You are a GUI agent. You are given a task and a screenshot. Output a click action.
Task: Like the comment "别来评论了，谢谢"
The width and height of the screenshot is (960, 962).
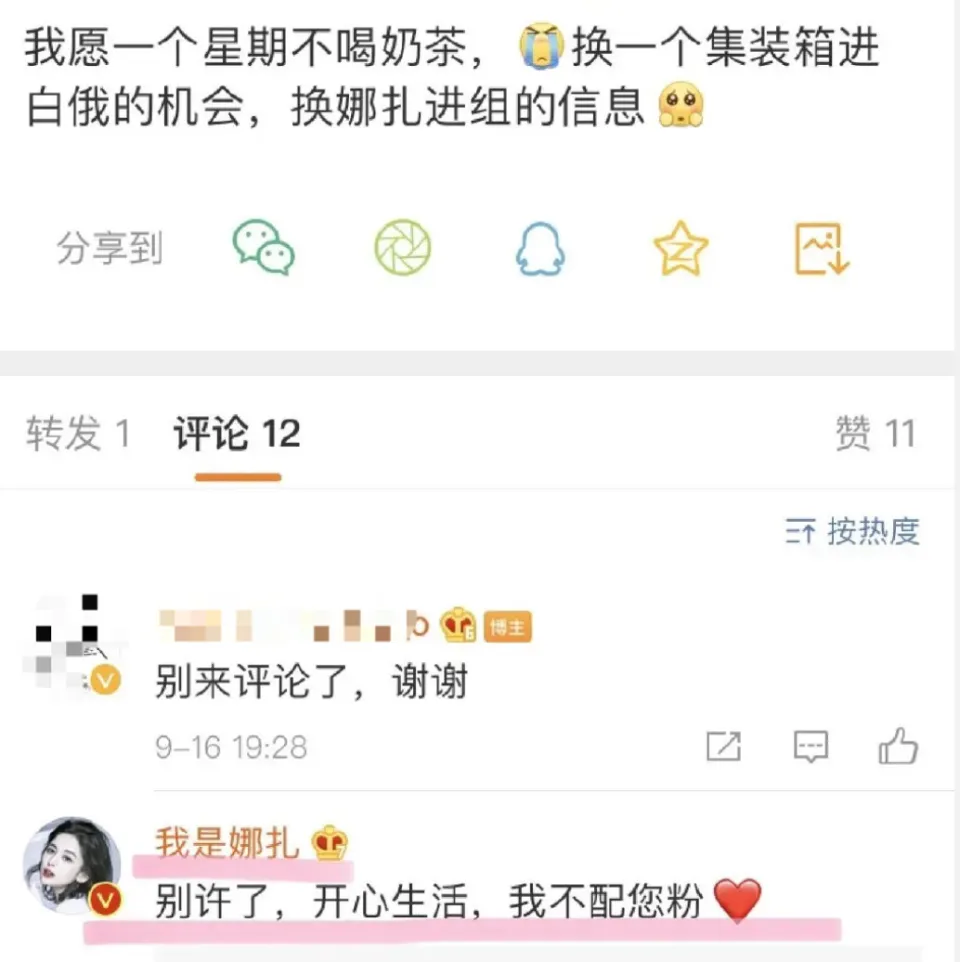897,747
